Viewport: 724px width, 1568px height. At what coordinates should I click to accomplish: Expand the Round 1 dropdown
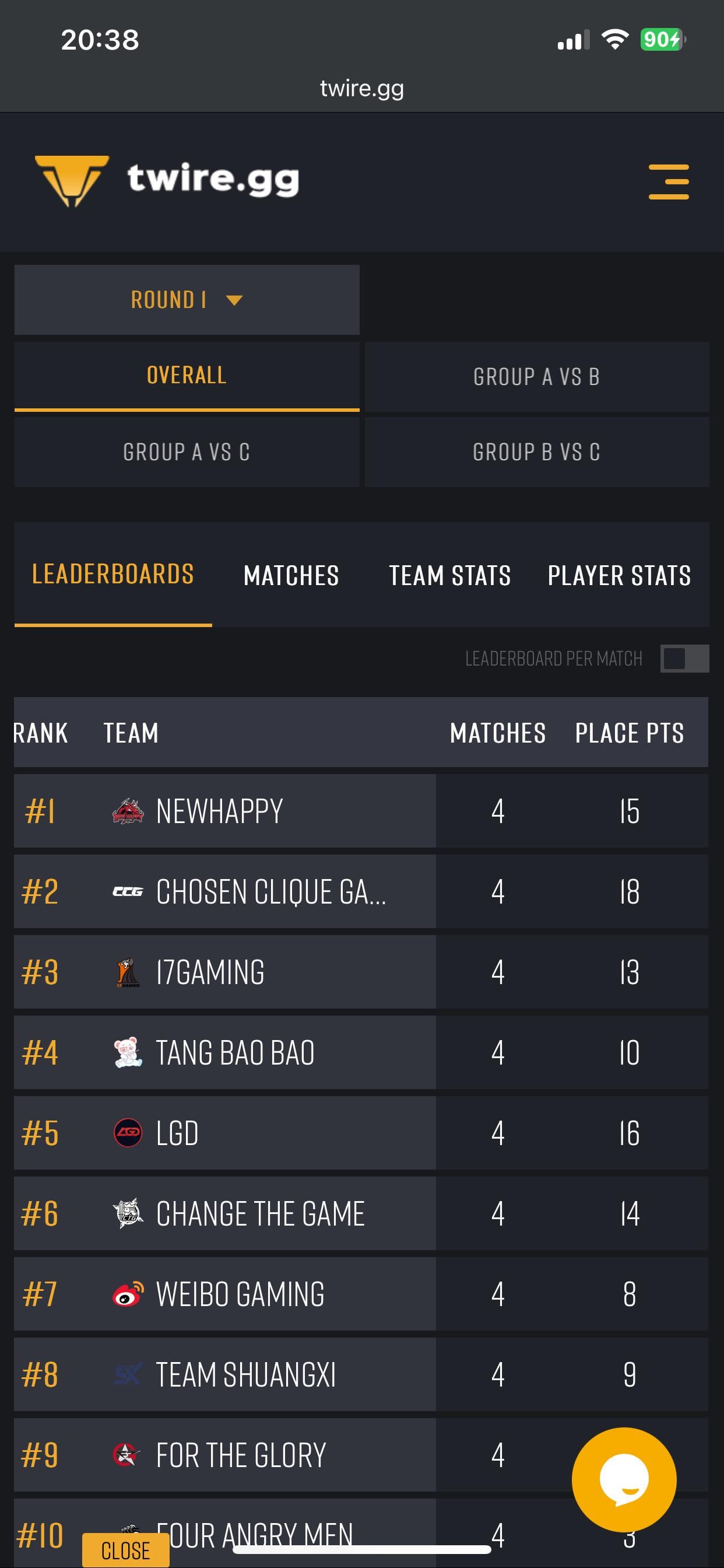point(187,299)
